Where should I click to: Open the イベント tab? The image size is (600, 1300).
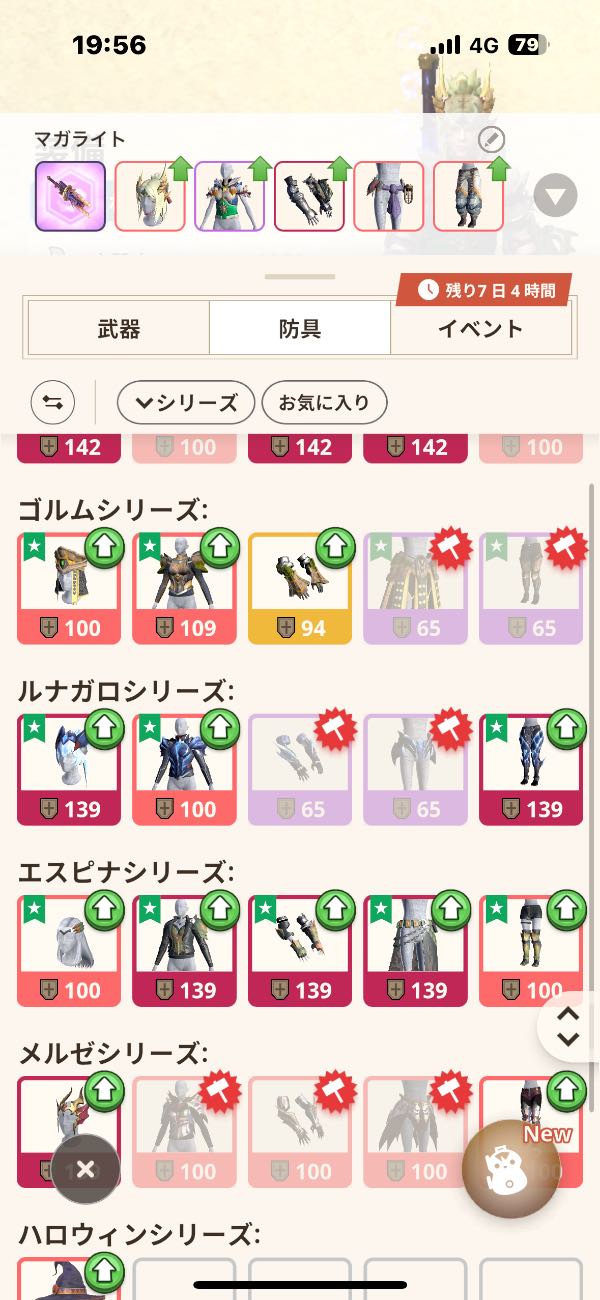(480, 328)
